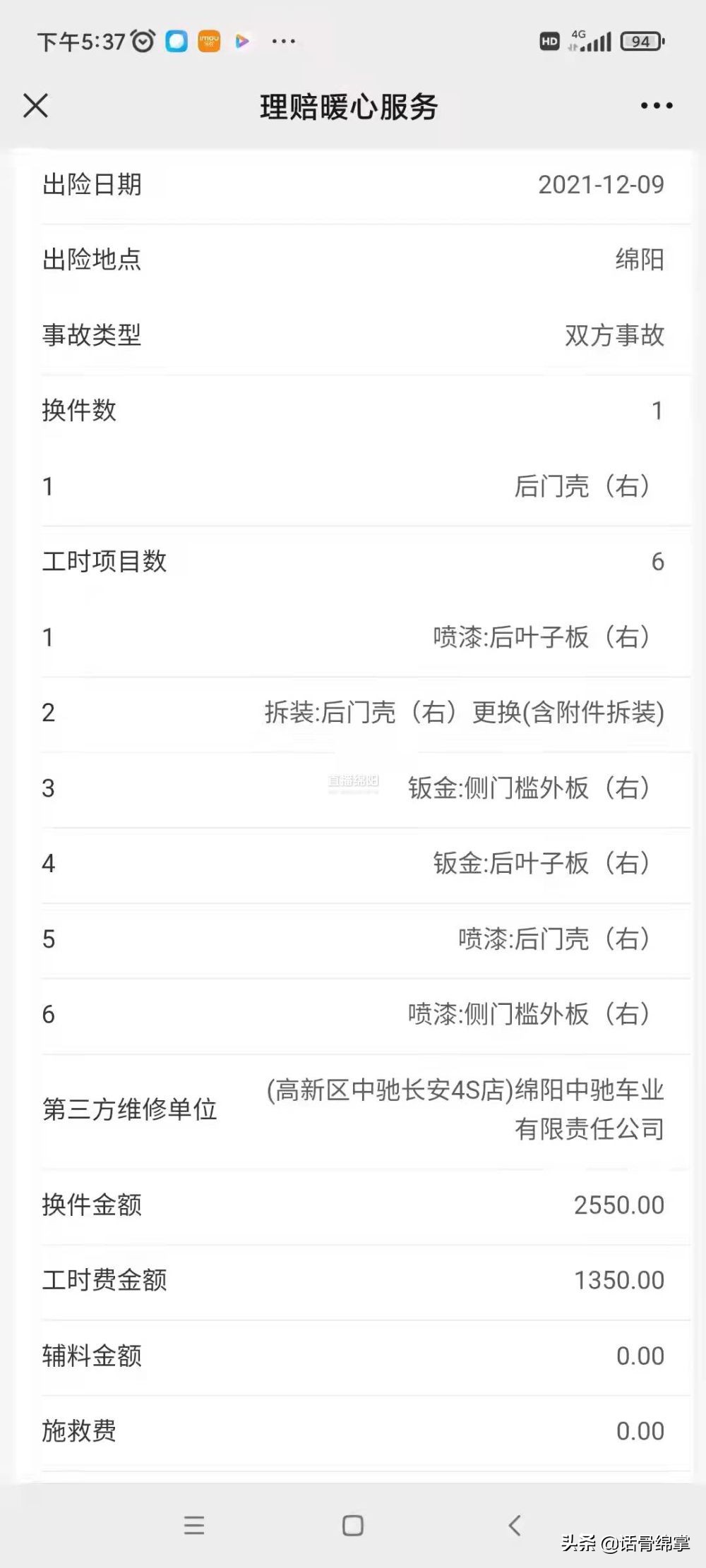The width and height of the screenshot is (706, 1568).
Task: Tap the Play Store notification icon
Action: click(x=243, y=42)
